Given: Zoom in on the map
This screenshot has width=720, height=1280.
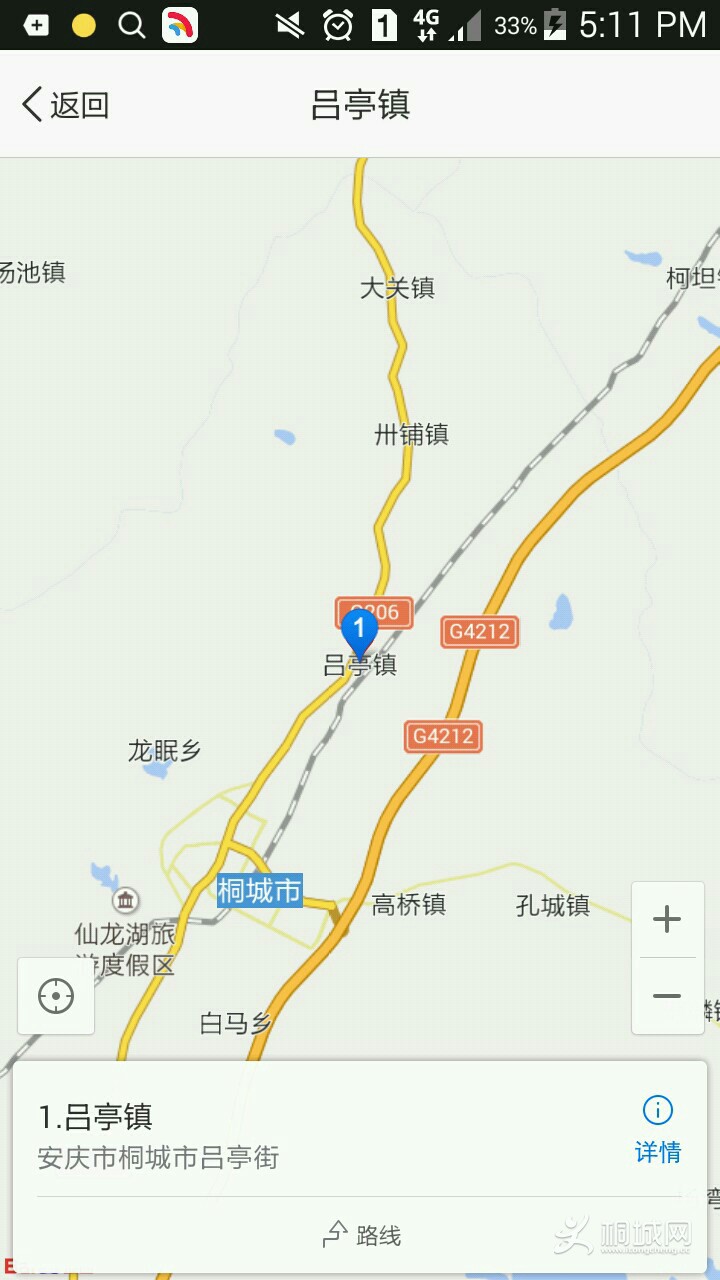Looking at the screenshot, I should (x=667, y=919).
